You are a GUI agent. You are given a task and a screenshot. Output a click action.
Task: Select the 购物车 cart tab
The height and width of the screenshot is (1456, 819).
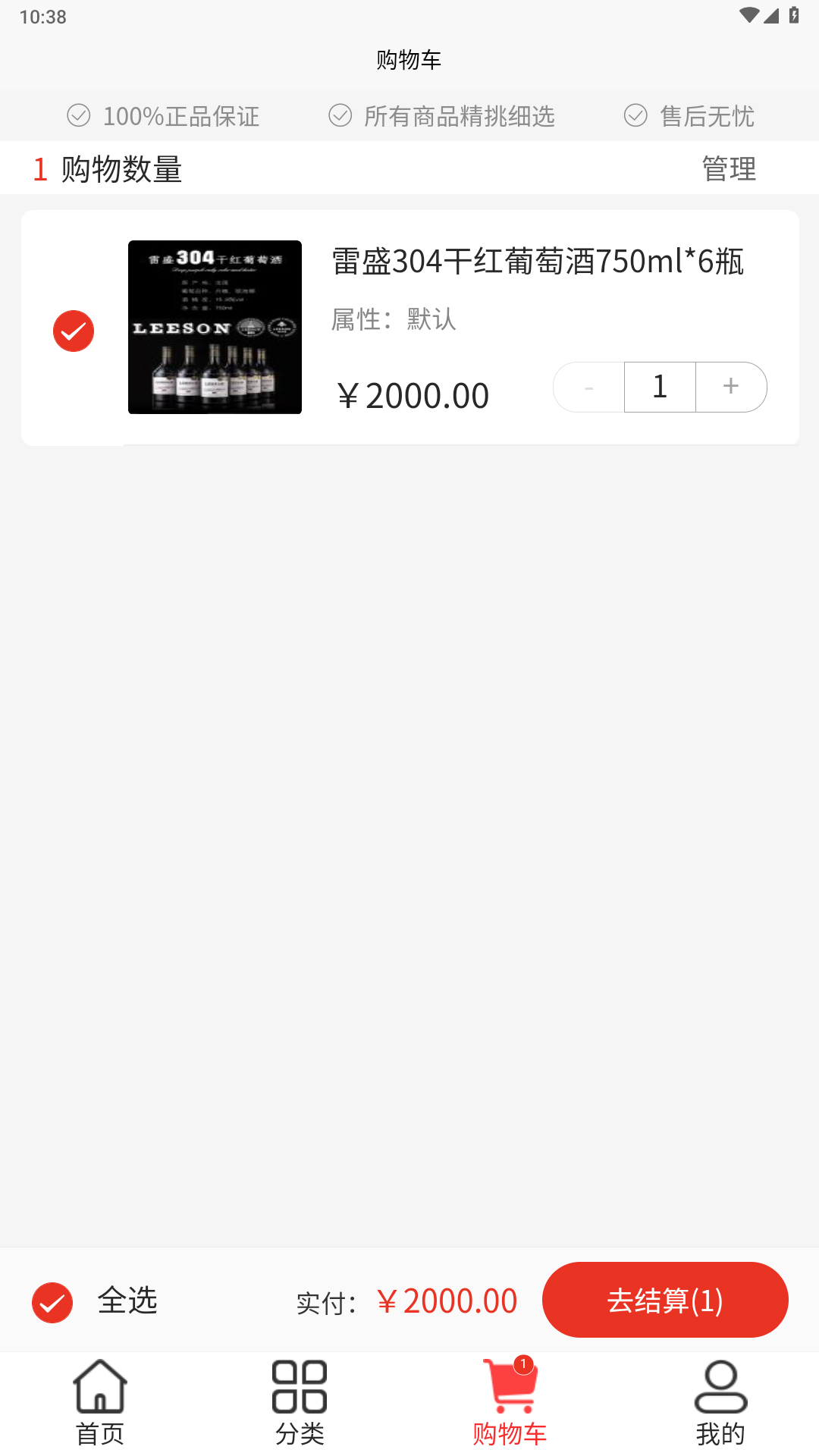pyautogui.click(x=510, y=1403)
